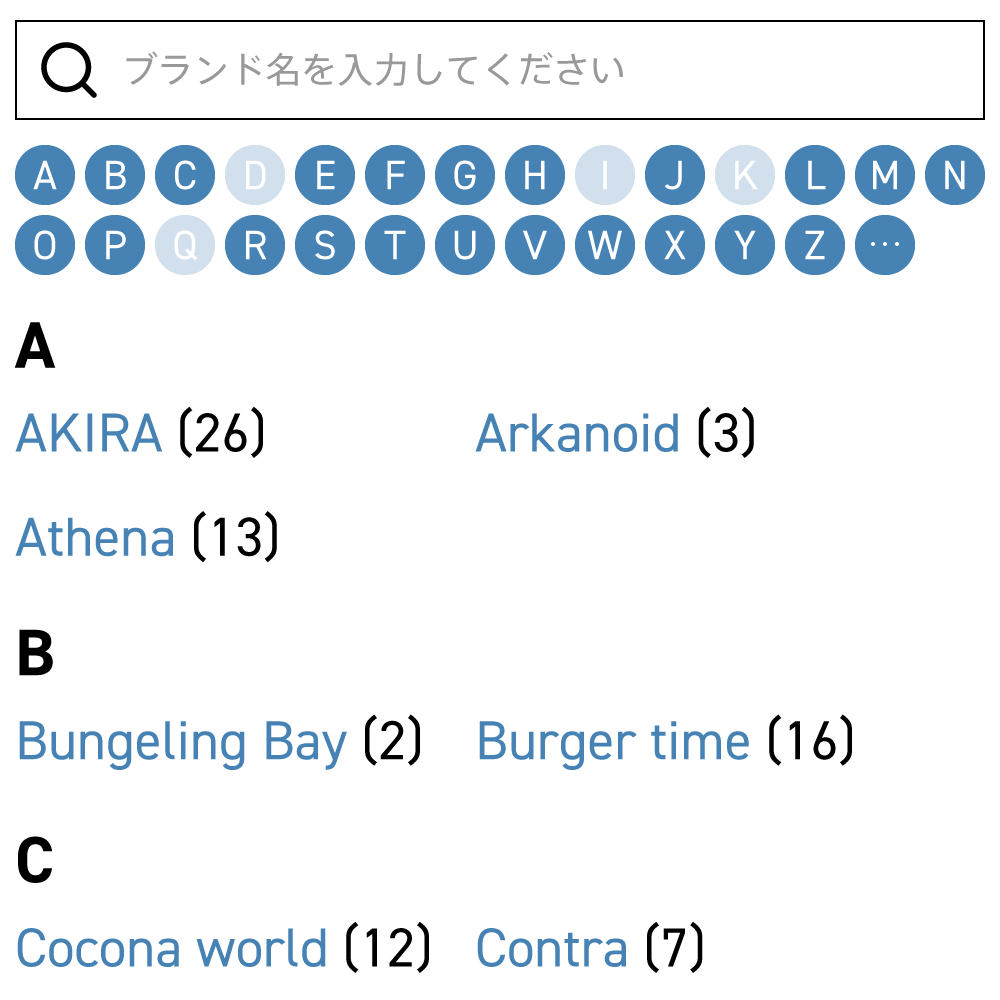Open the Arkanoid brand page
The width and height of the screenshot is (1000, 1000).
tap(577, 433)
